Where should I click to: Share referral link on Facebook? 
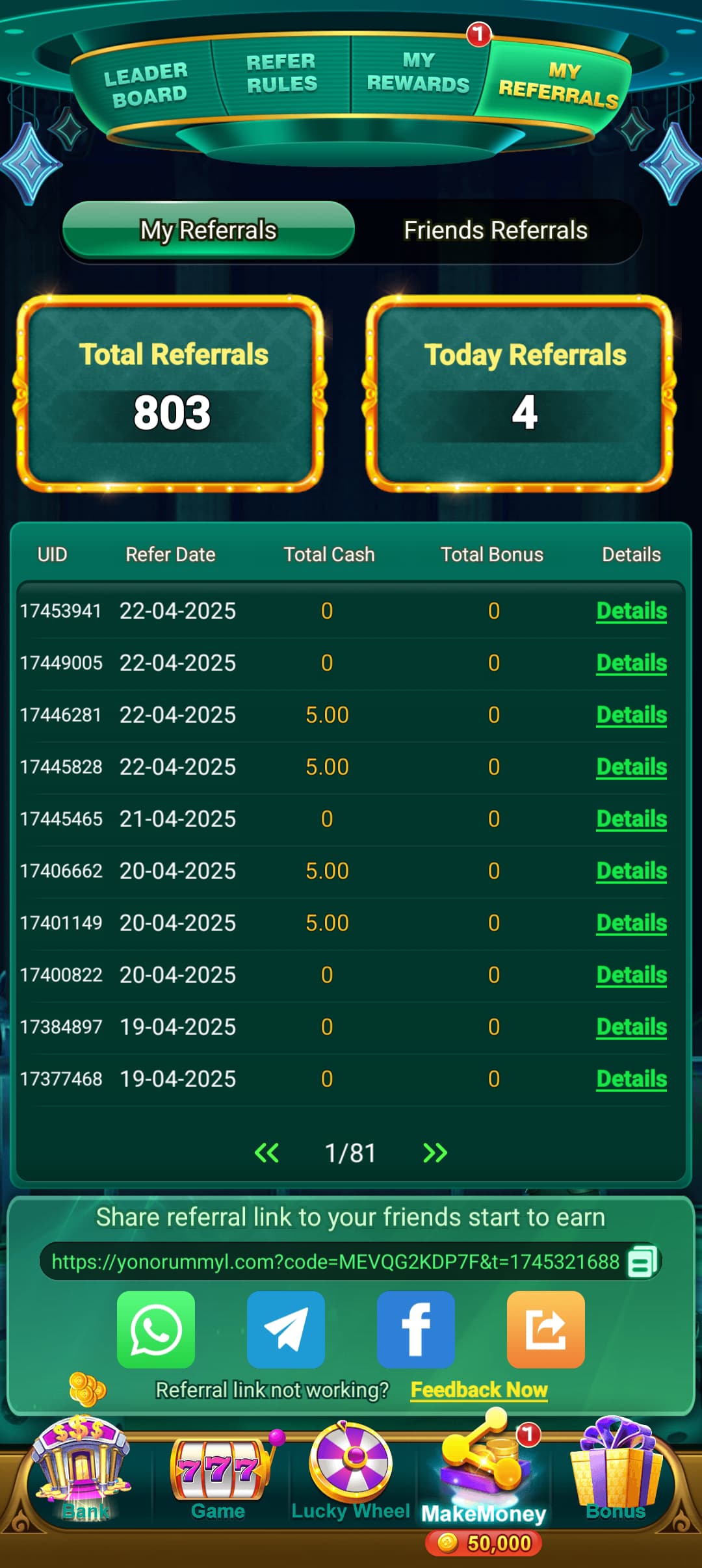pyautogui.click(x=416, y=1329)
